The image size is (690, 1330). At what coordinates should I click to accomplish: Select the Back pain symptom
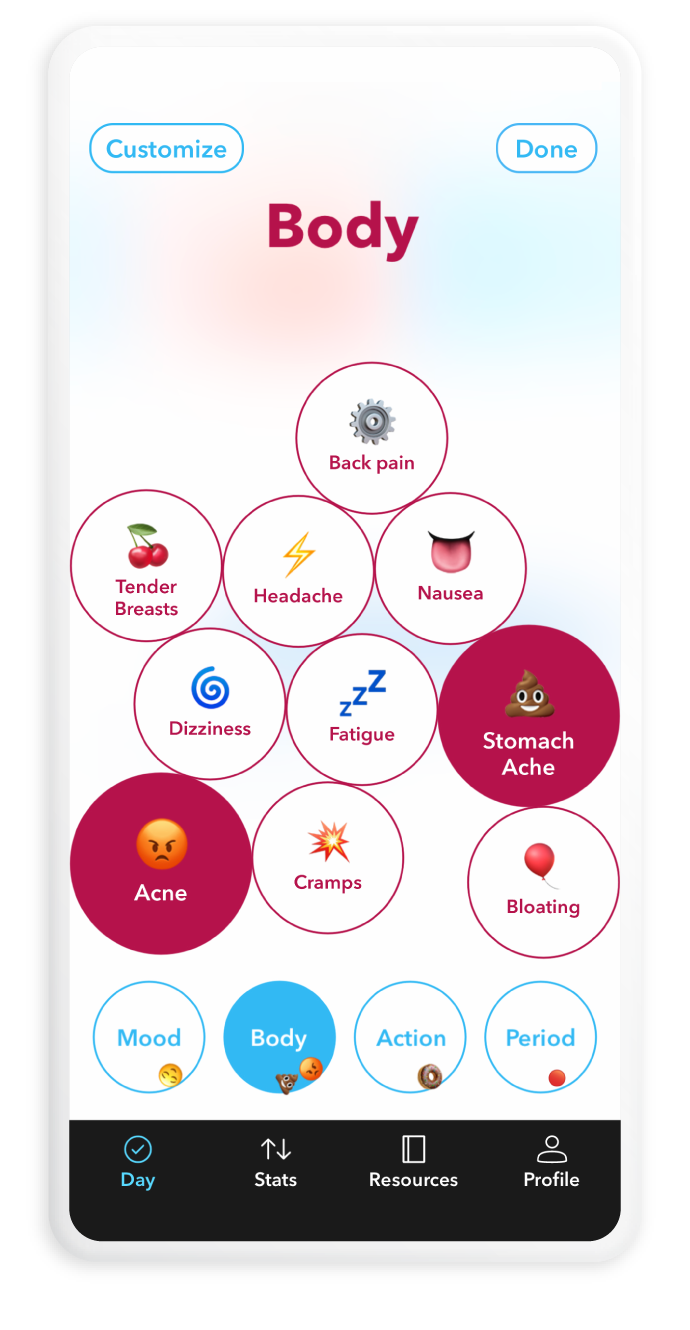point(372,438)
